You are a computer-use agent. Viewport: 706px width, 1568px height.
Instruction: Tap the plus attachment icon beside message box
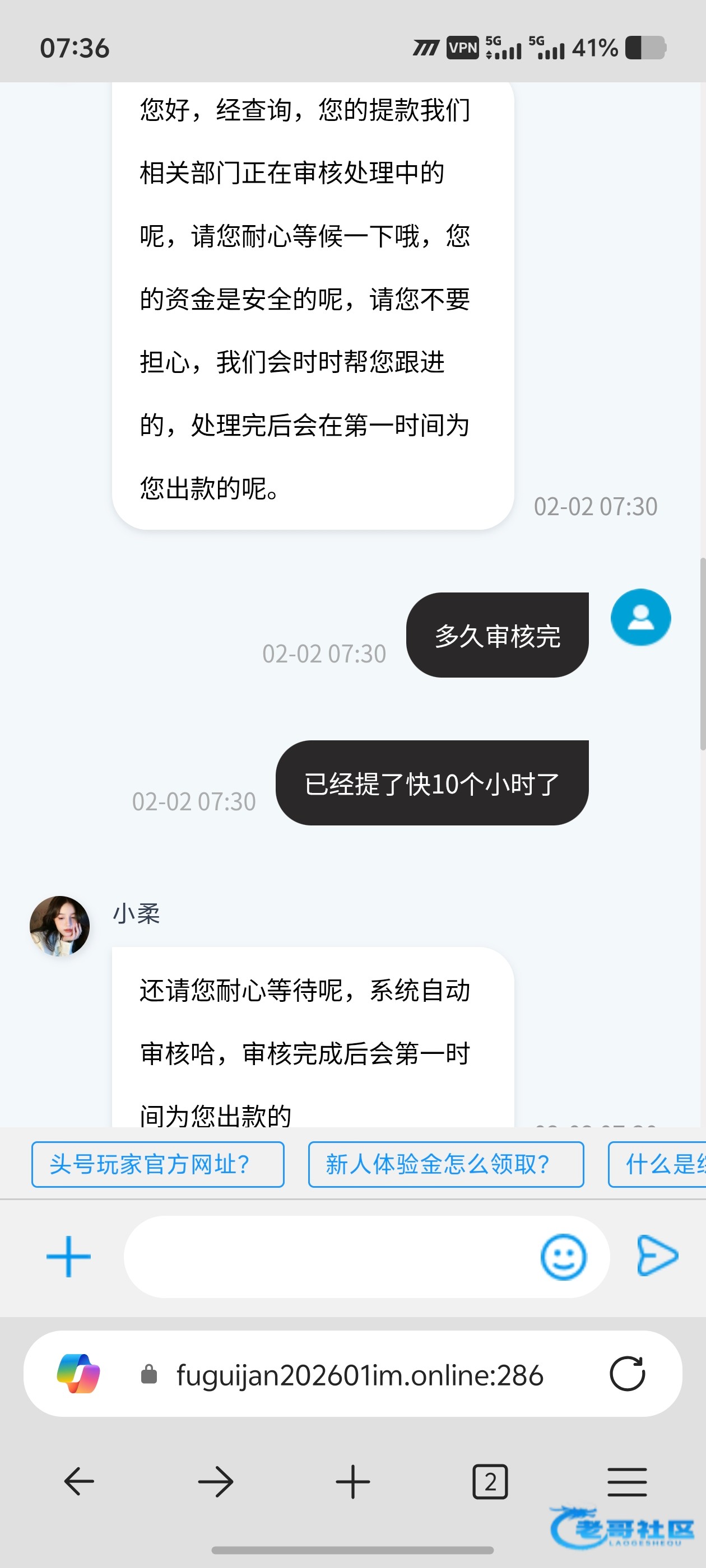(x=68, y=1256)
